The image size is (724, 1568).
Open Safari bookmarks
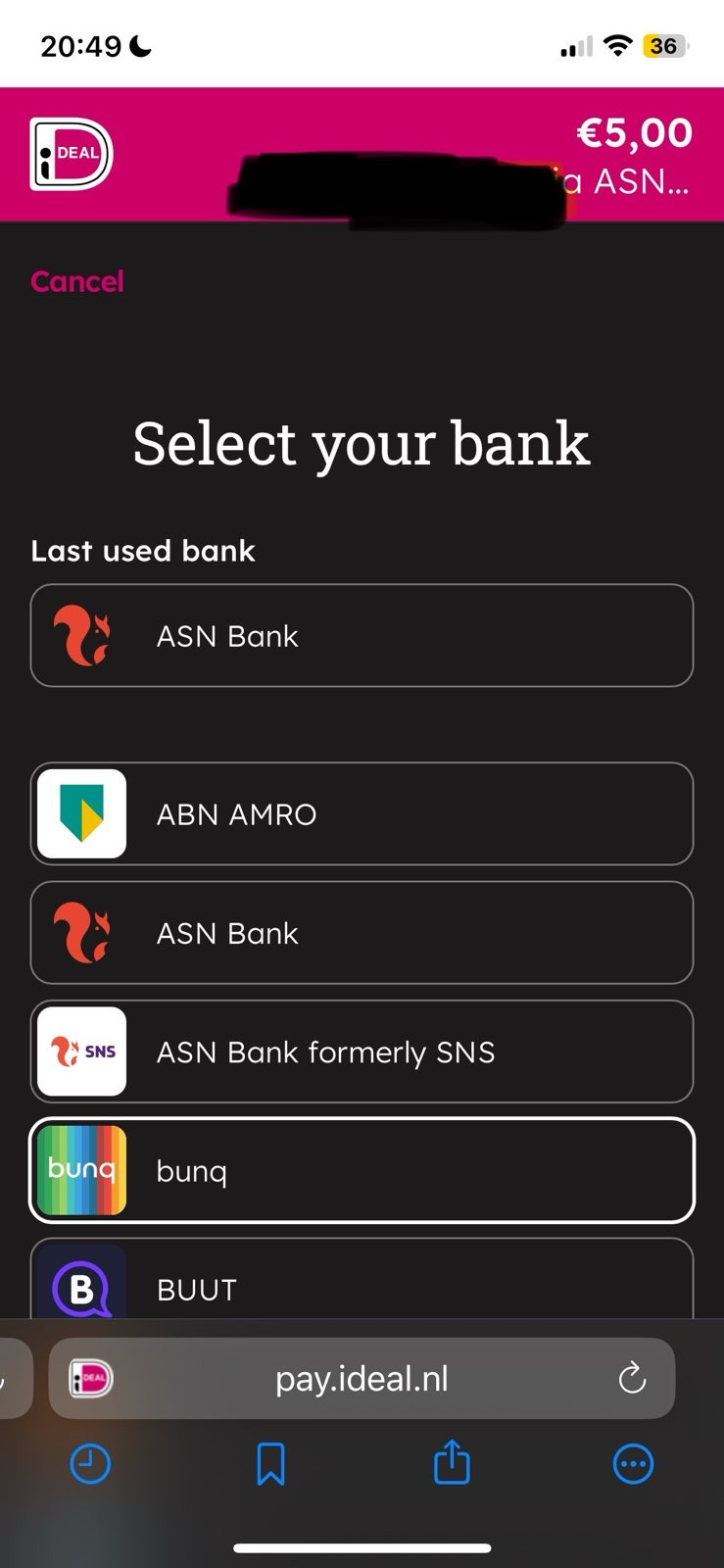pyautogui.click(x=270, y=1464)
